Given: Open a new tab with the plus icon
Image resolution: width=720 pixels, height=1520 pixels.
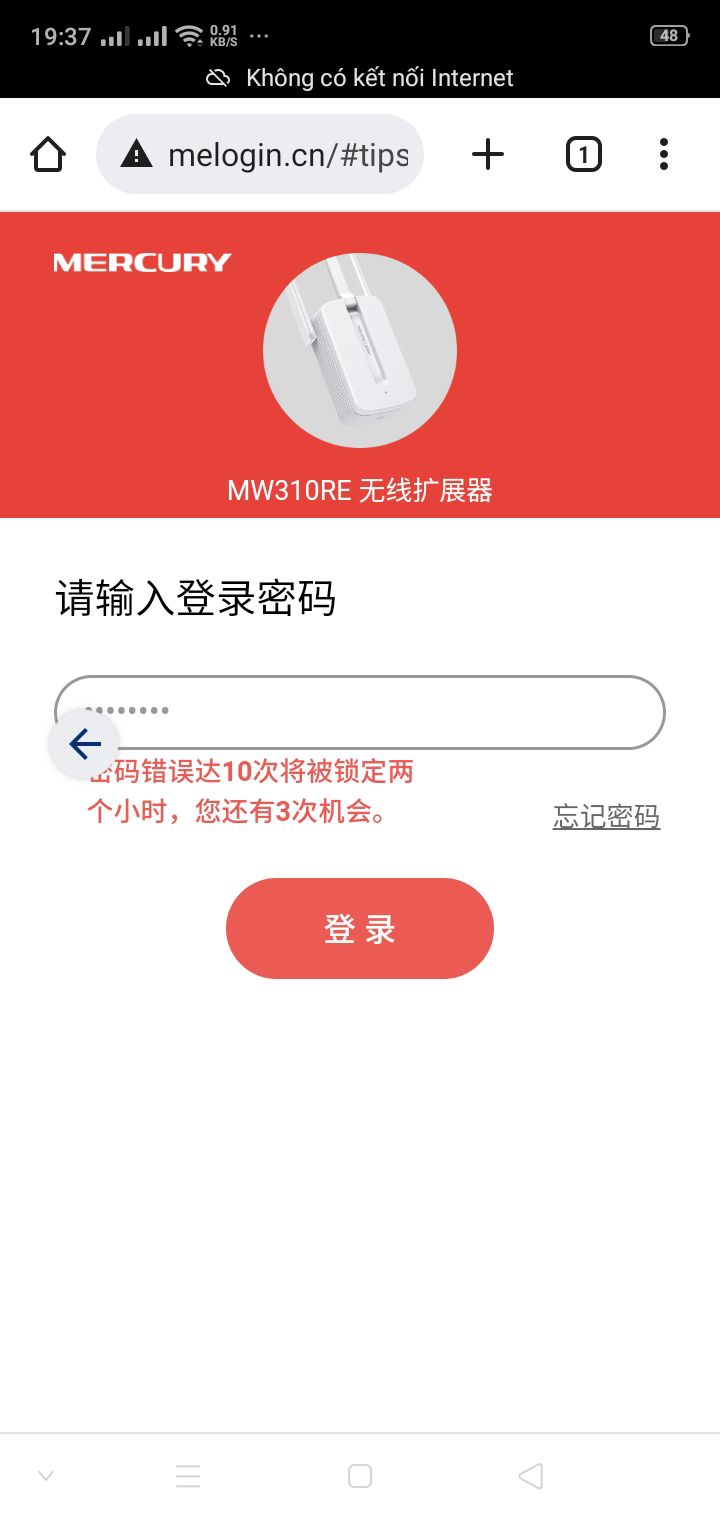Looking at the screenshot, I should pos(487,154).
